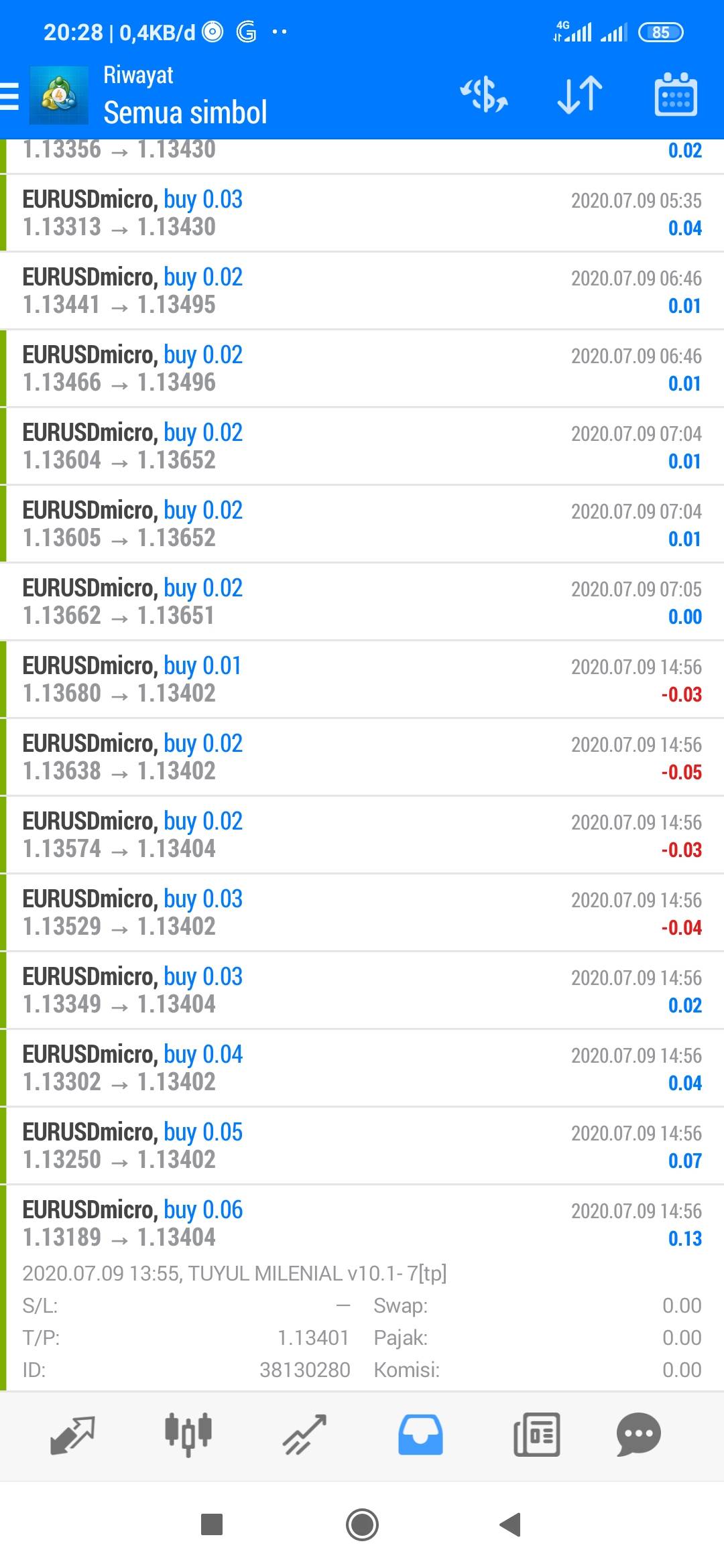Viewport: 724px width, 1568px height.
Task: Expand the buy 0.03 trade at 05:35
Action: (362, 213)
